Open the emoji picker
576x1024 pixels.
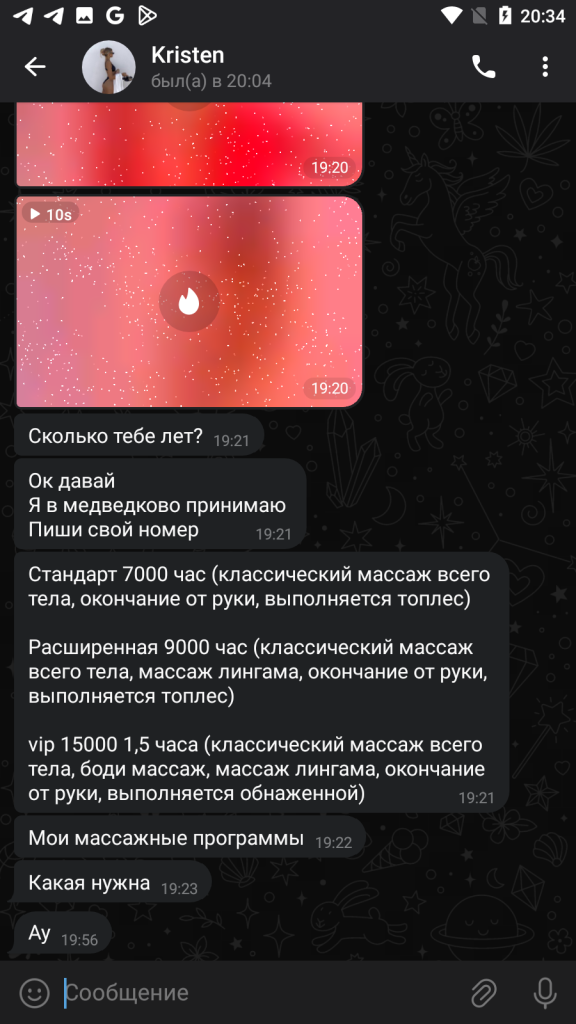(35, 993)
